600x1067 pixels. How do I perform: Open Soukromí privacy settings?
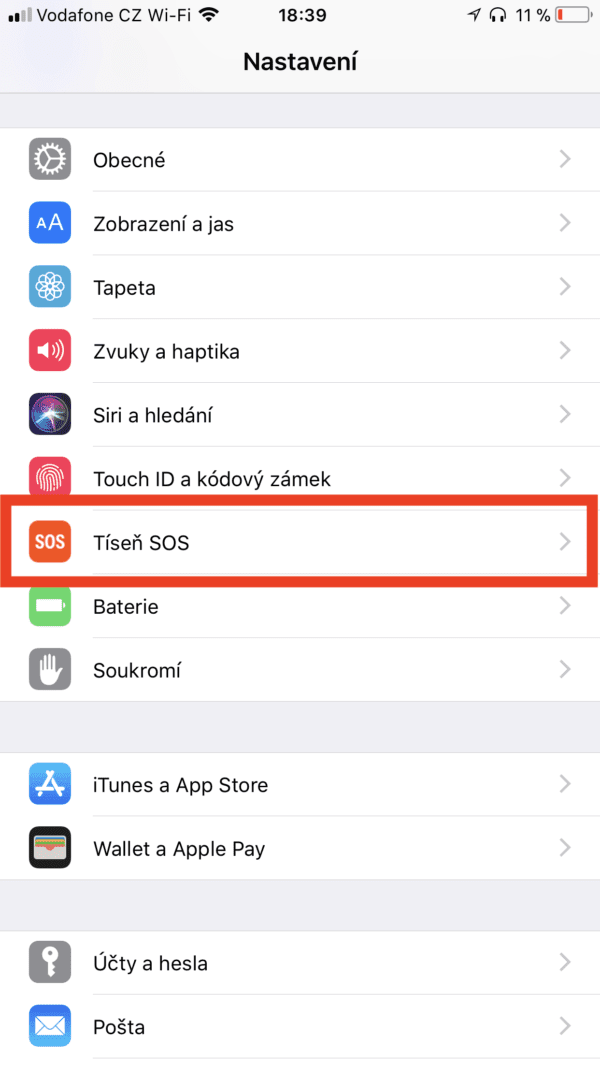pos(300,670)
